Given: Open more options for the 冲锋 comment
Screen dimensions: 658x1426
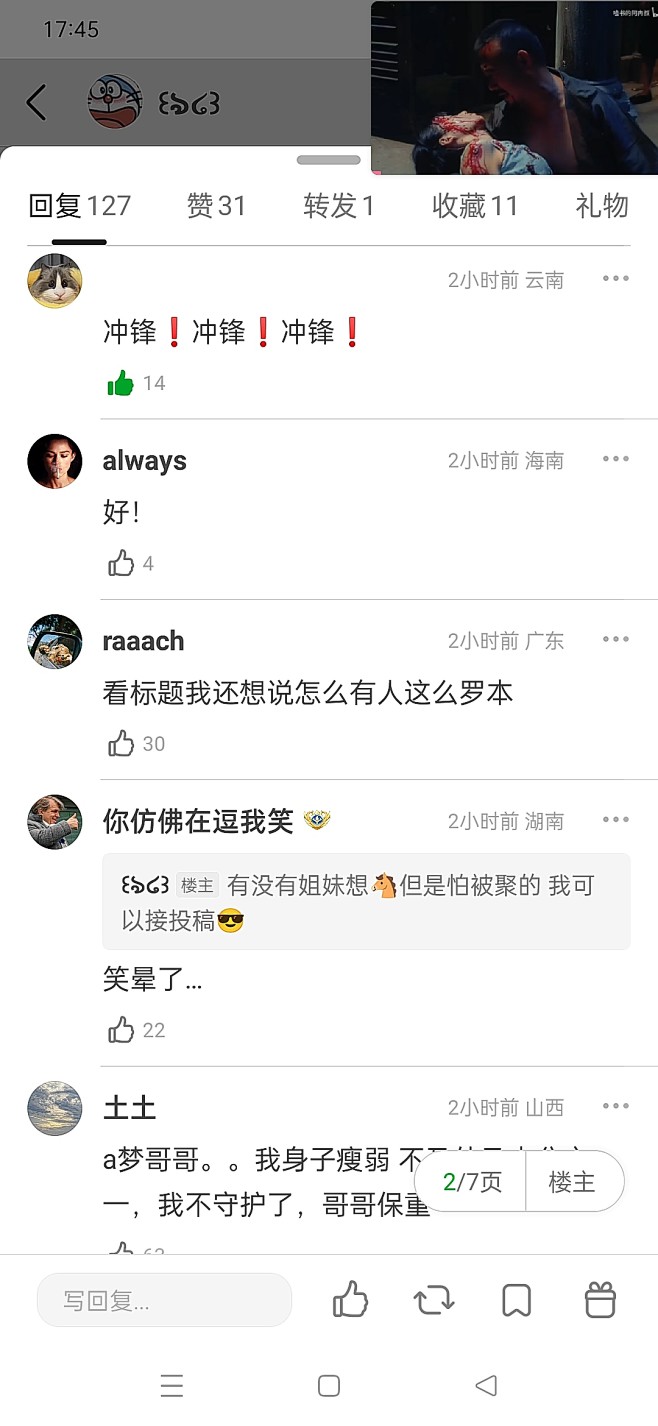Looking at the screenshot, I should pos(616,279).
